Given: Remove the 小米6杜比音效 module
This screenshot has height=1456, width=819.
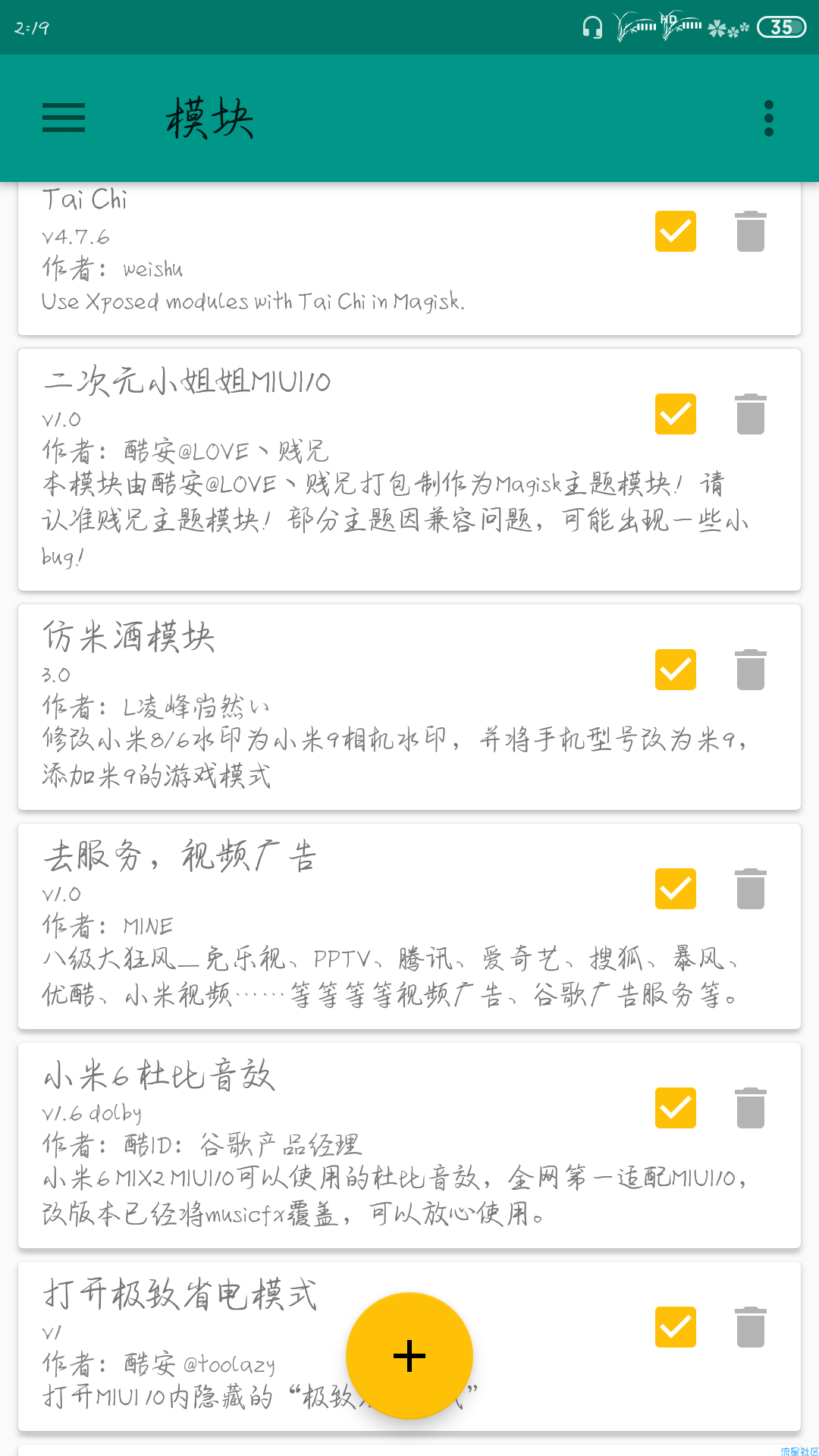Looking at the screenshot, I should [x=751, y=1108].
